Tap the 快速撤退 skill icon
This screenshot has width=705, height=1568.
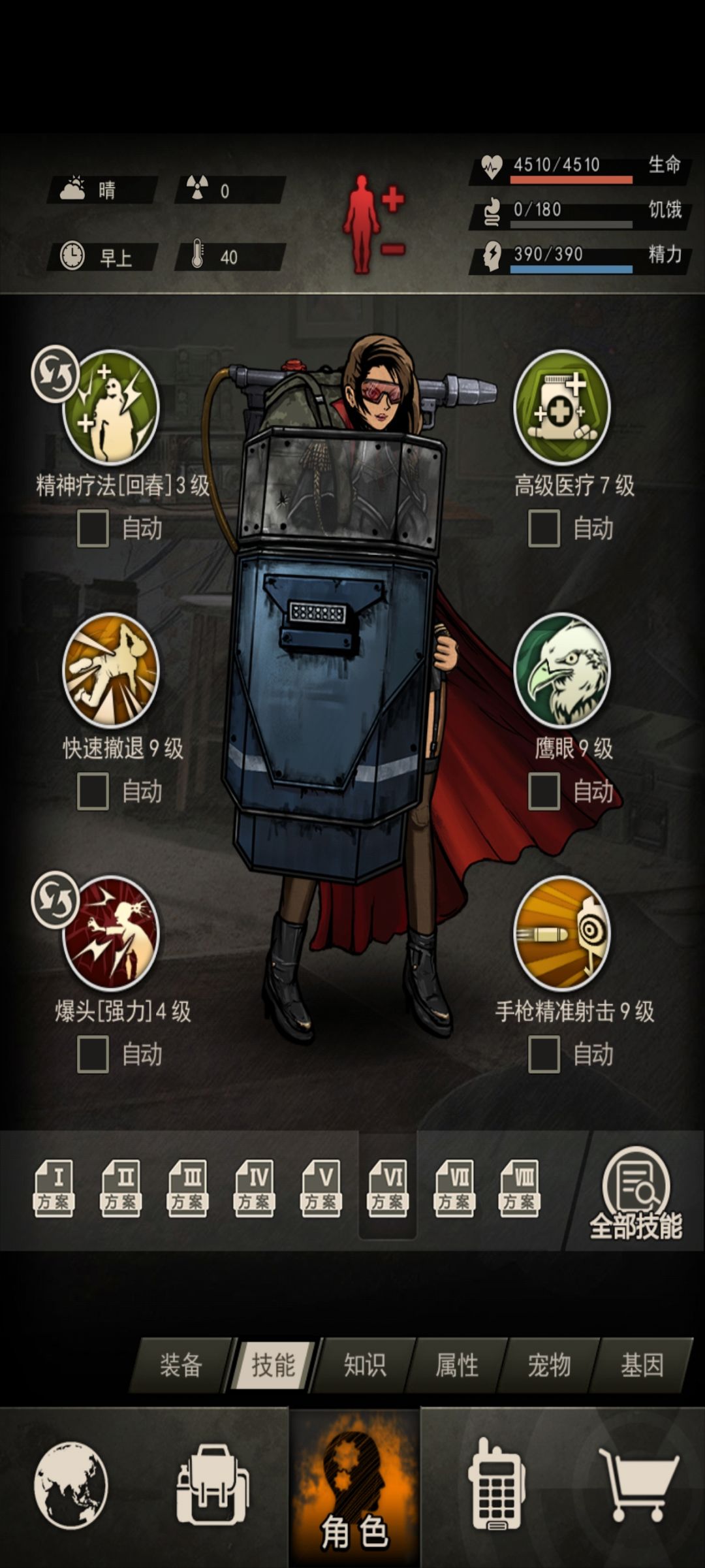[110, 671]
